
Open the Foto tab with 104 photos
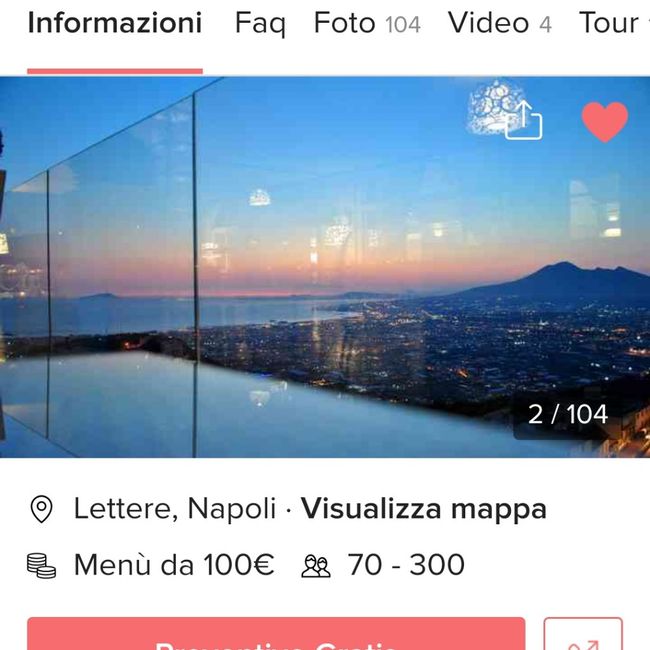366,23
